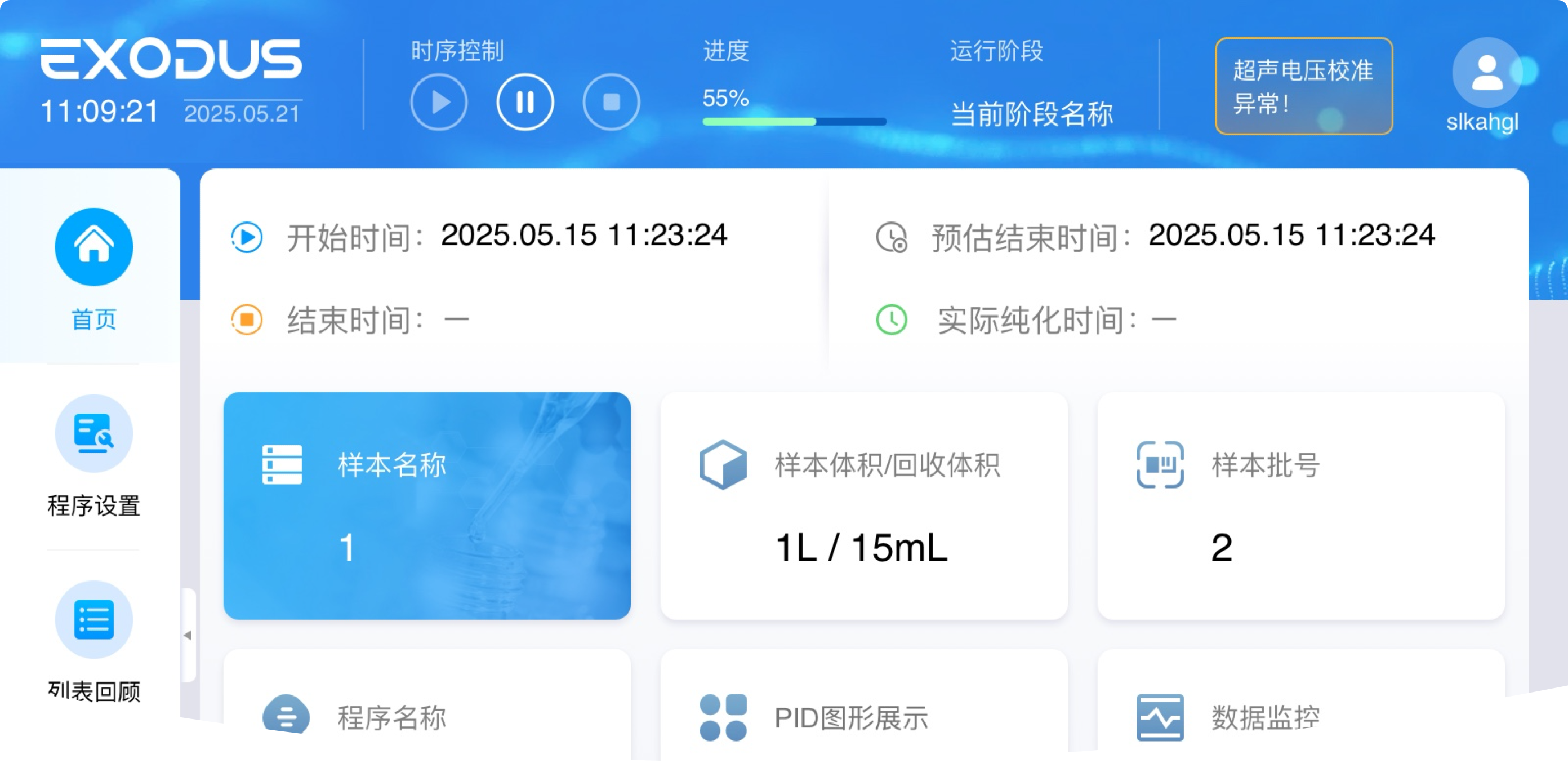Viewport: 1568px width, 763px height.
Task: Pause the running sequence
Action: (525, 101)
